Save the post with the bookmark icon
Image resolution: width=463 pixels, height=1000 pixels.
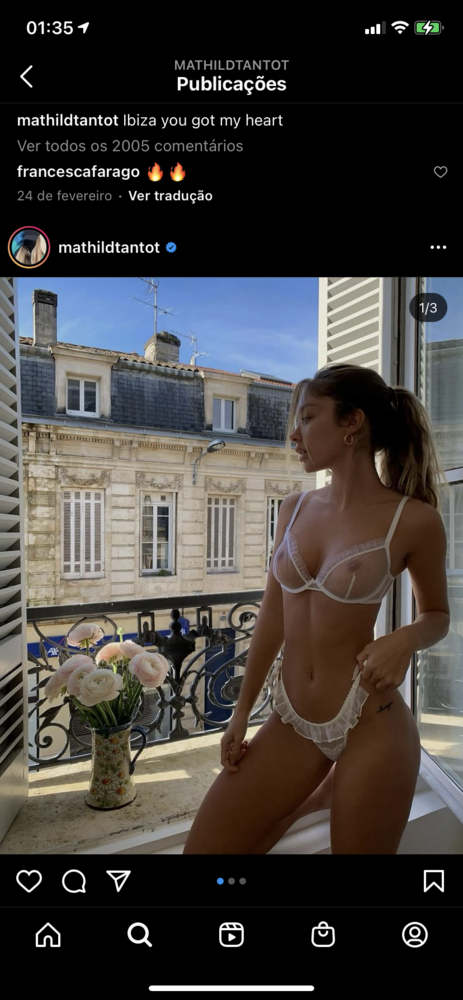tap(434, 881)
